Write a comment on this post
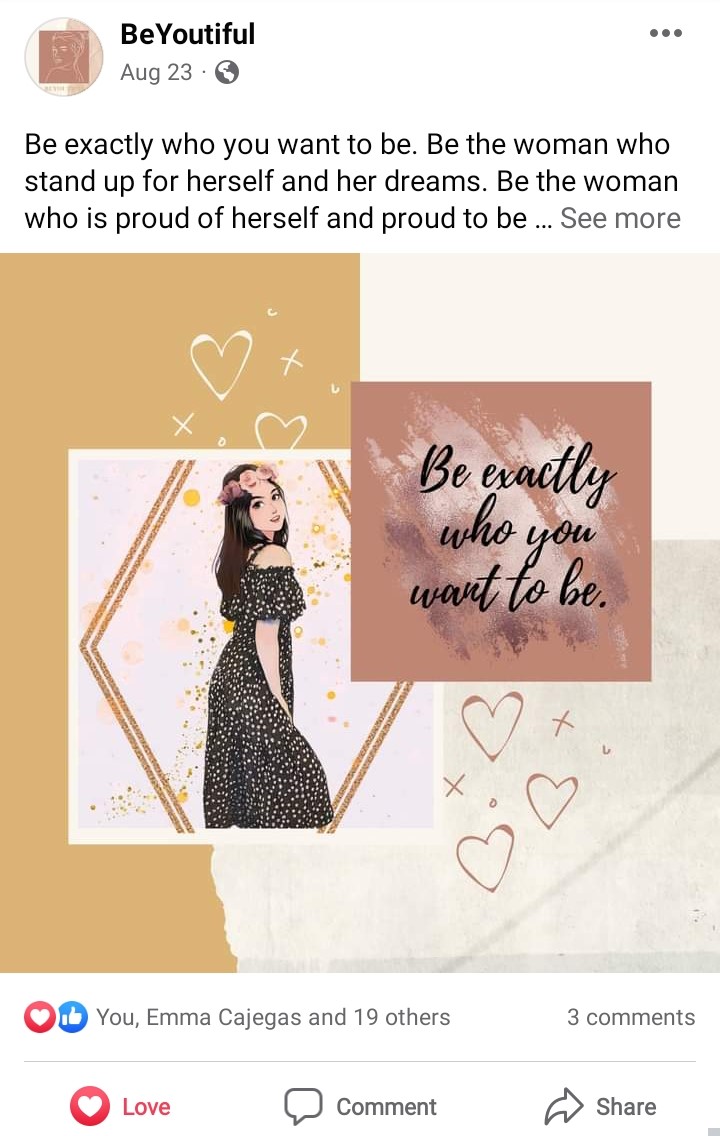Image resolution: width=720 pixels, height=1136 pixels. pyautogui.click(x=361, y=1106)
